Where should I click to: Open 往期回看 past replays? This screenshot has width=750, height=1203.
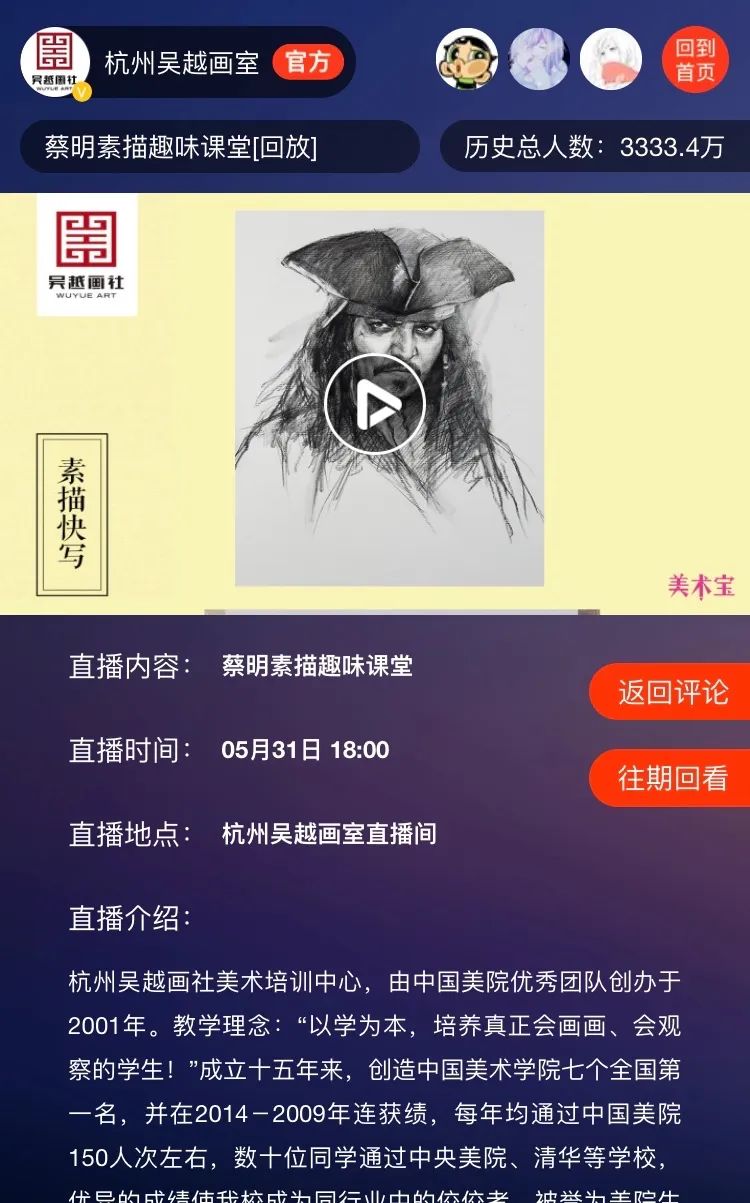pyautogui.click(x=672, y=778)
